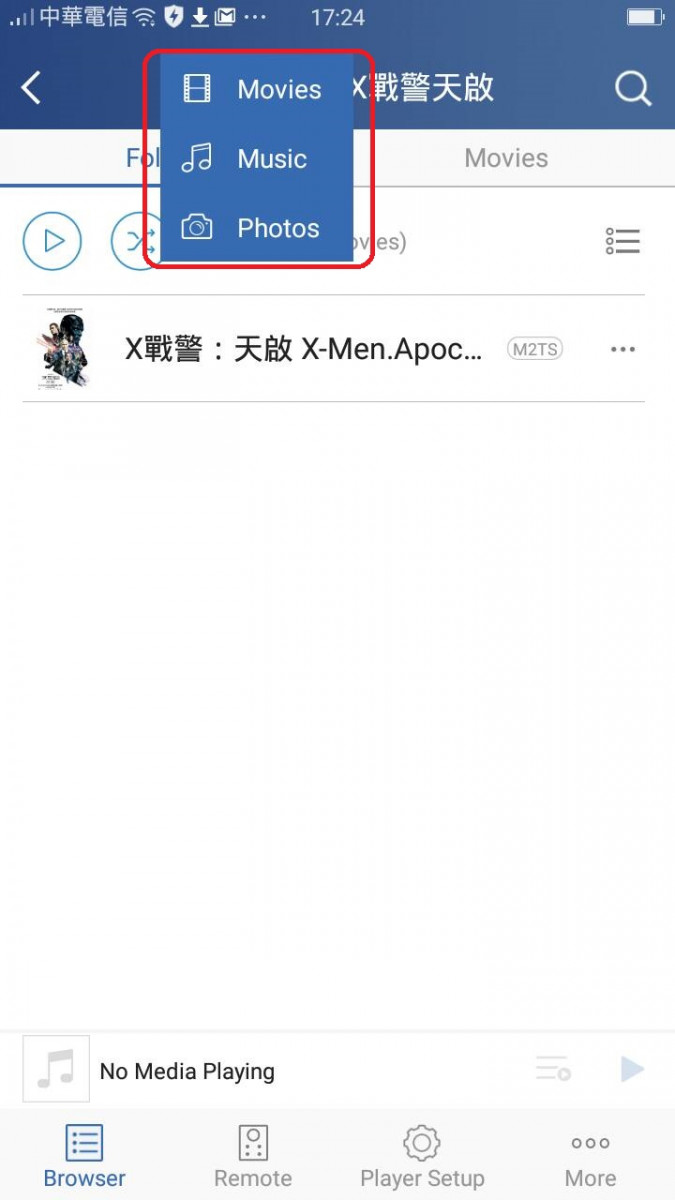Open X-Men Apocalypse movie entry
The height and width of the screenshot is (1200, 675).
click(300, 349)
